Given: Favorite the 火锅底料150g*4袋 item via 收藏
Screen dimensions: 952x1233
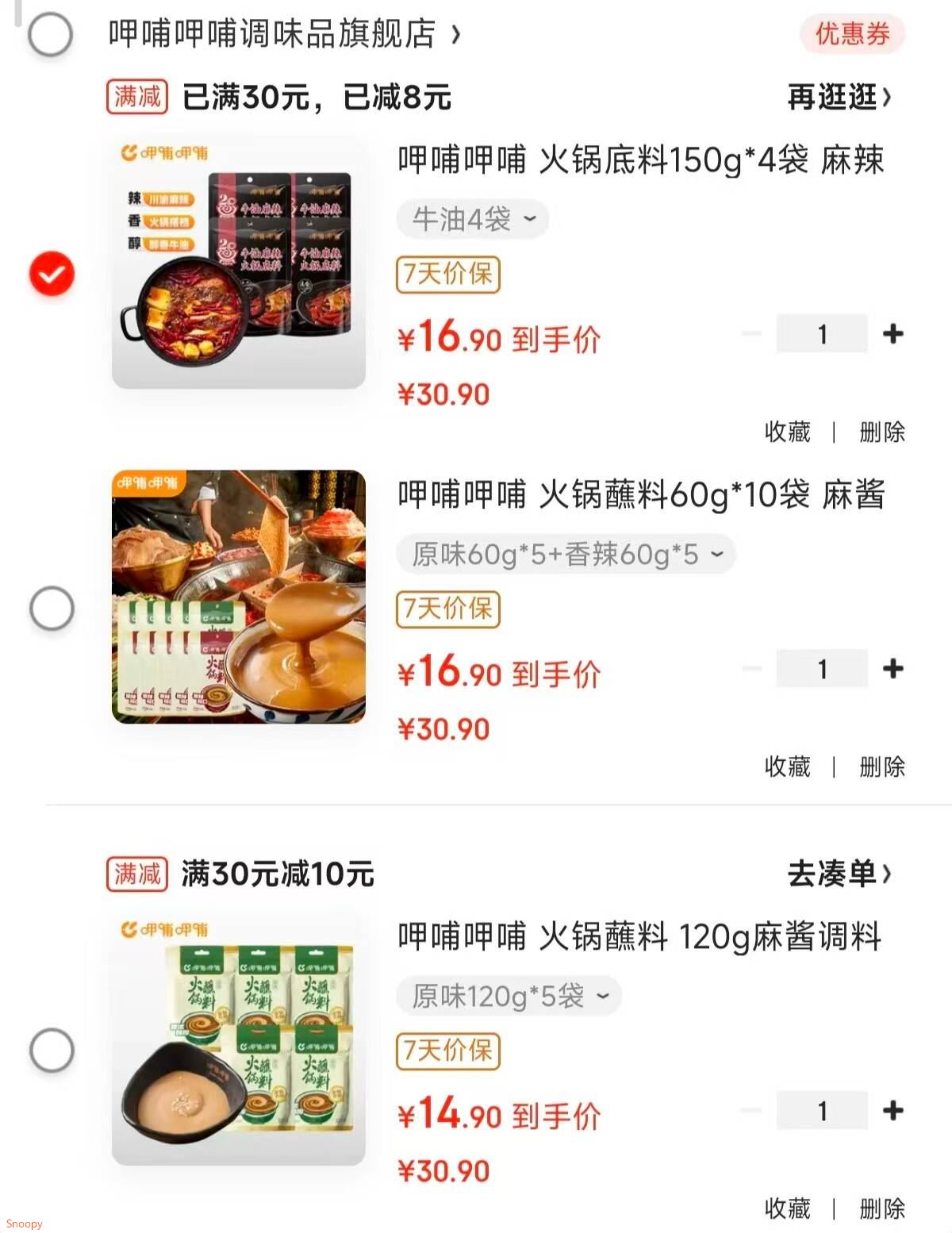Looking at the screenshot, I should click(787, 432).
